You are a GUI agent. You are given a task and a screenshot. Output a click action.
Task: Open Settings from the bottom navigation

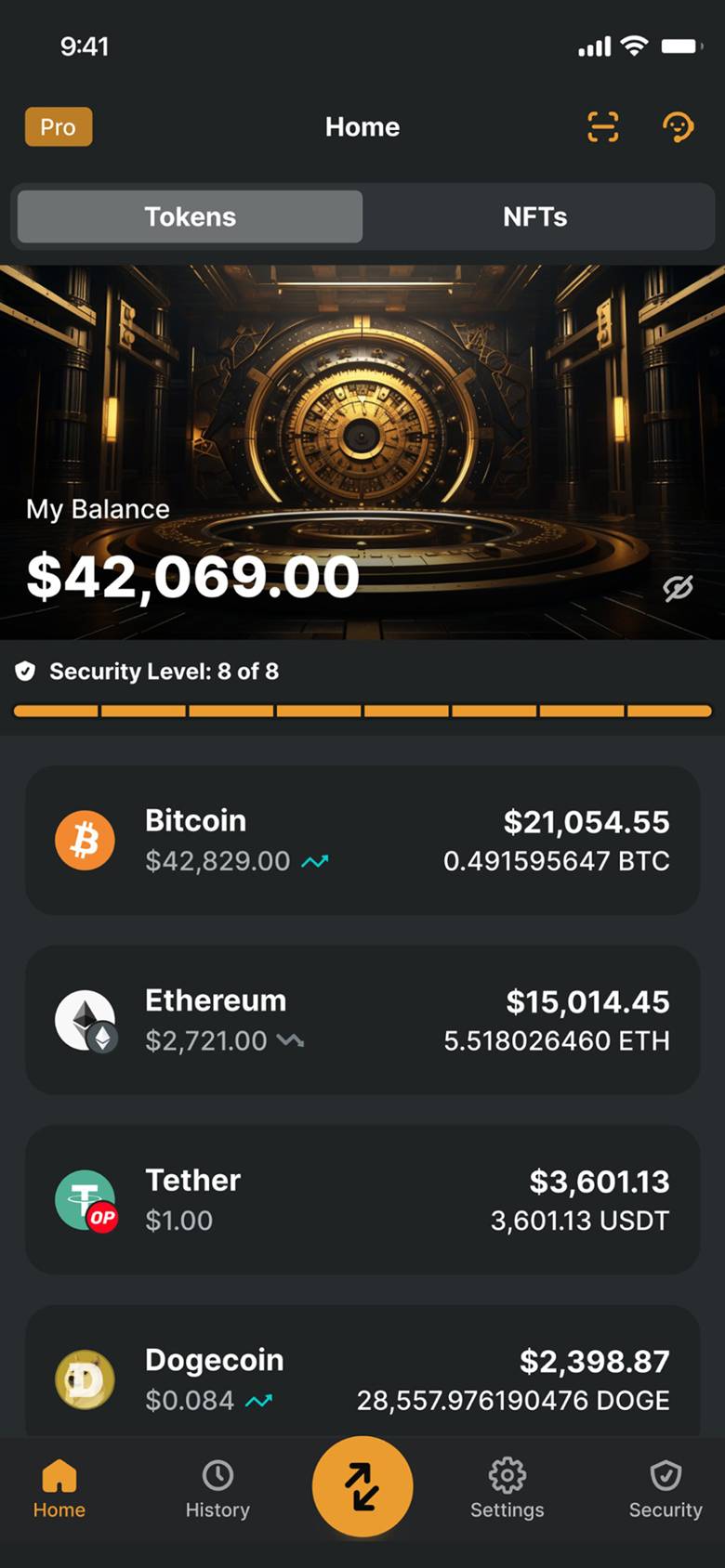coord(507,1490)
